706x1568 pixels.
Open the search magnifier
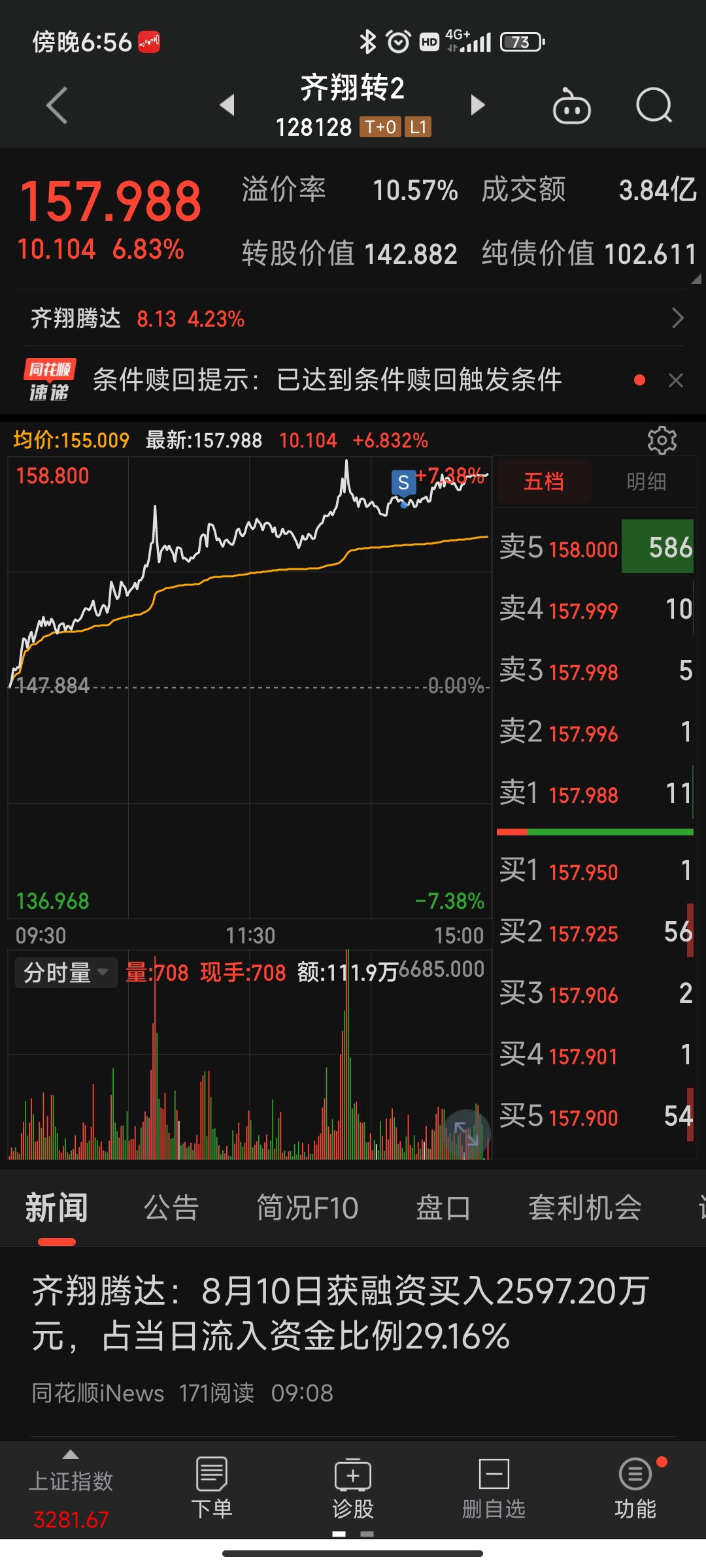pos(654,106)
